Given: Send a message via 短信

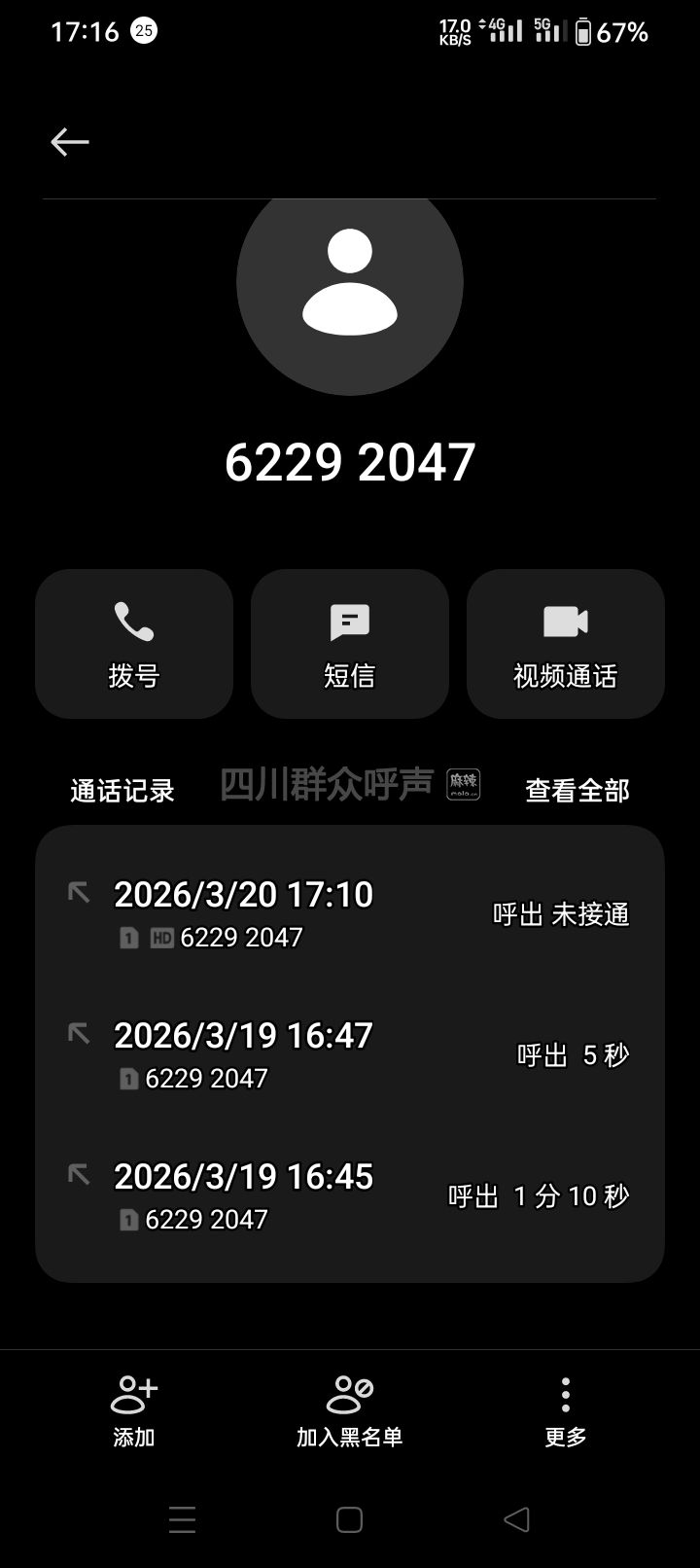Looking at the screenshot, I should click(x=350, y=644).
